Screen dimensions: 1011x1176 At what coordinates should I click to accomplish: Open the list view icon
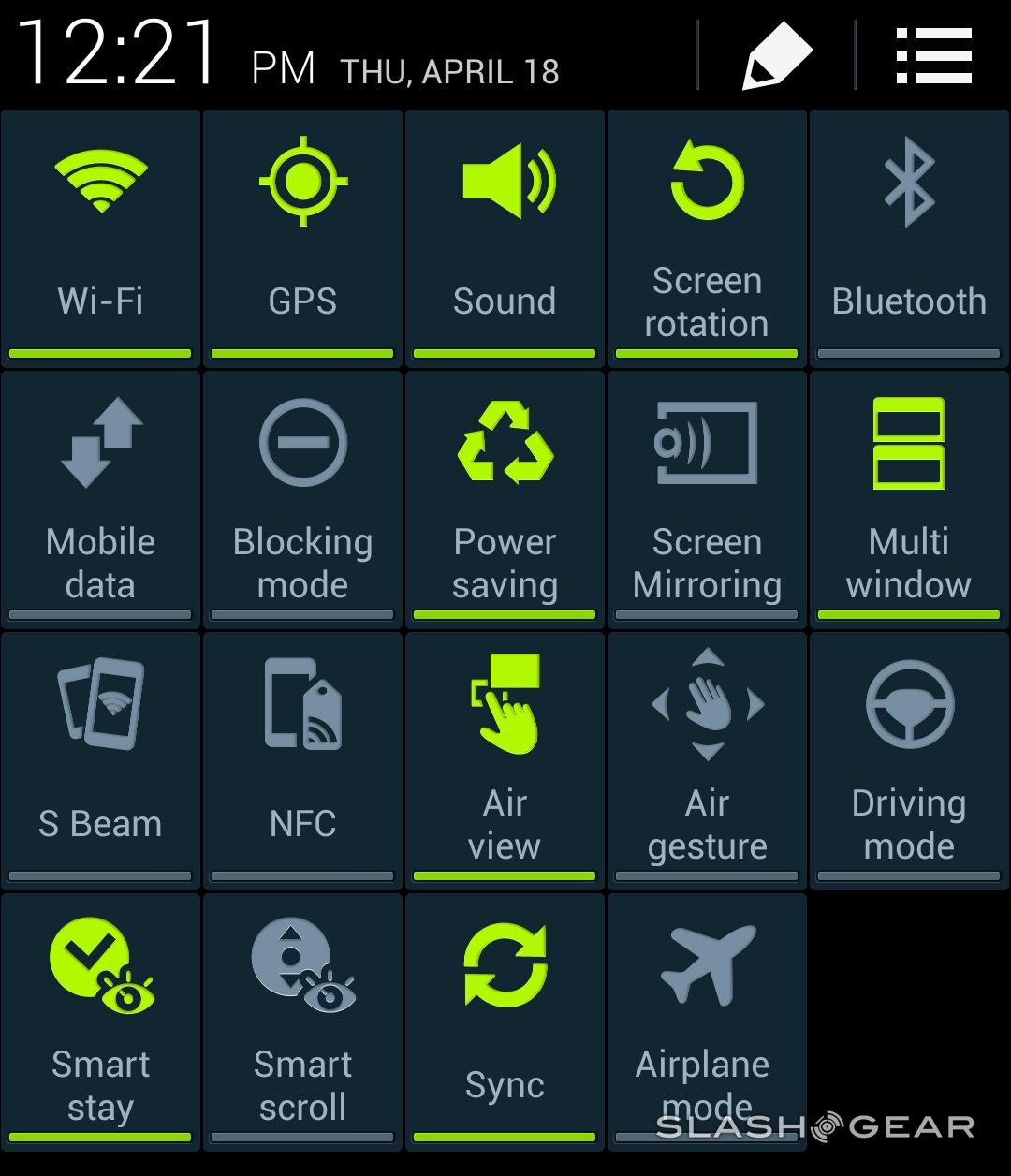coord(933,55)
